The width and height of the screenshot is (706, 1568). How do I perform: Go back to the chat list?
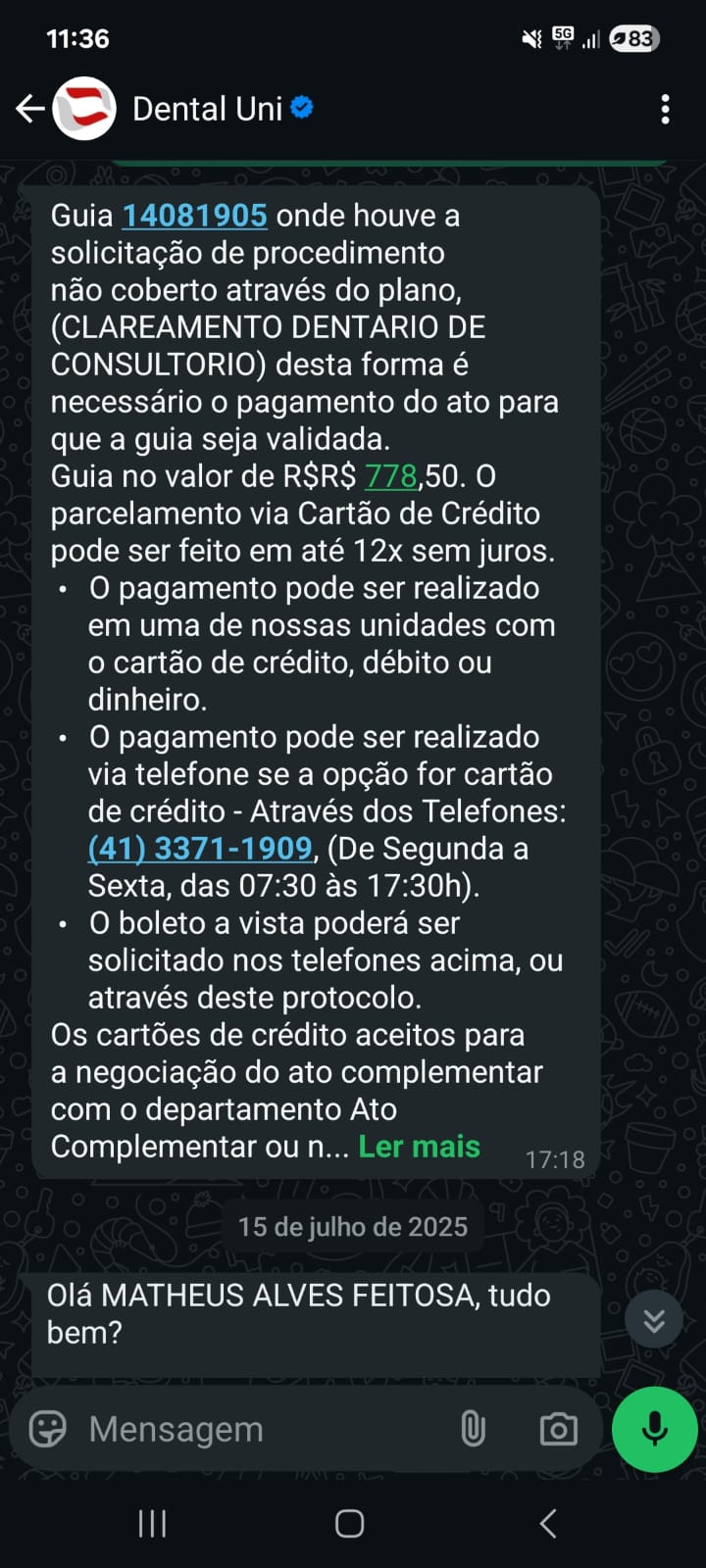30,109
